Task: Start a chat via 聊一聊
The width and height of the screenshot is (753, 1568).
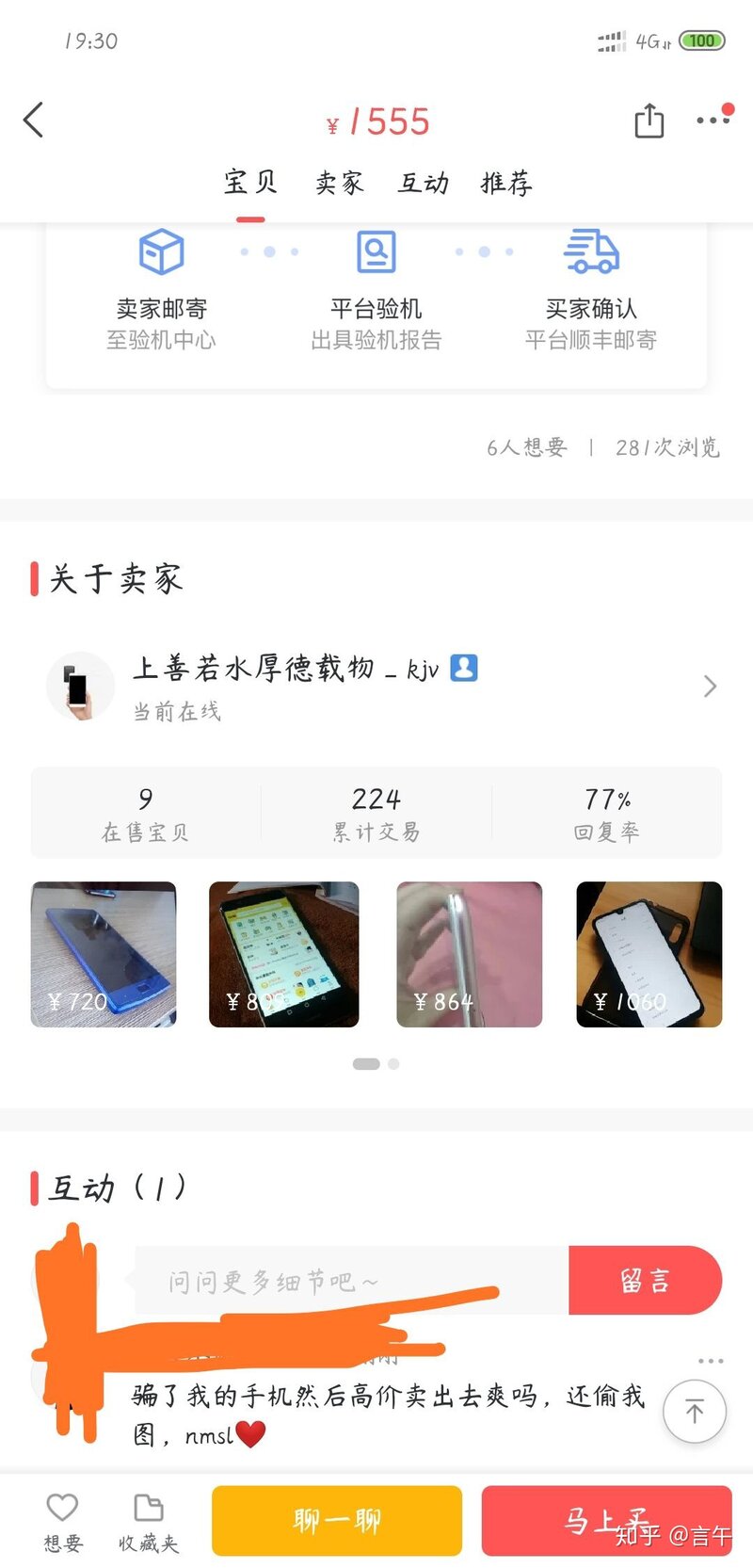Action: coord(336,1520)
